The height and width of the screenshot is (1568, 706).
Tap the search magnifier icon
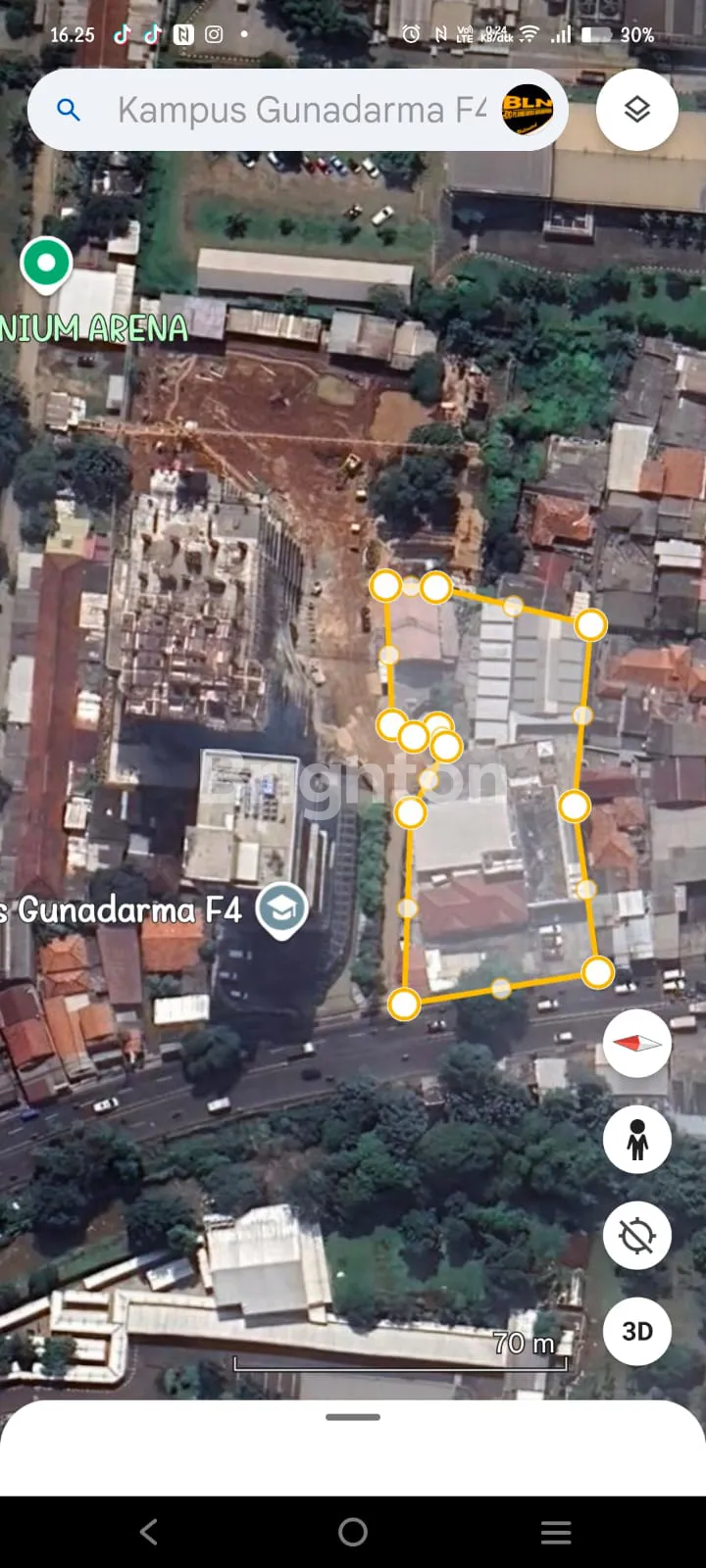point(69,110)
